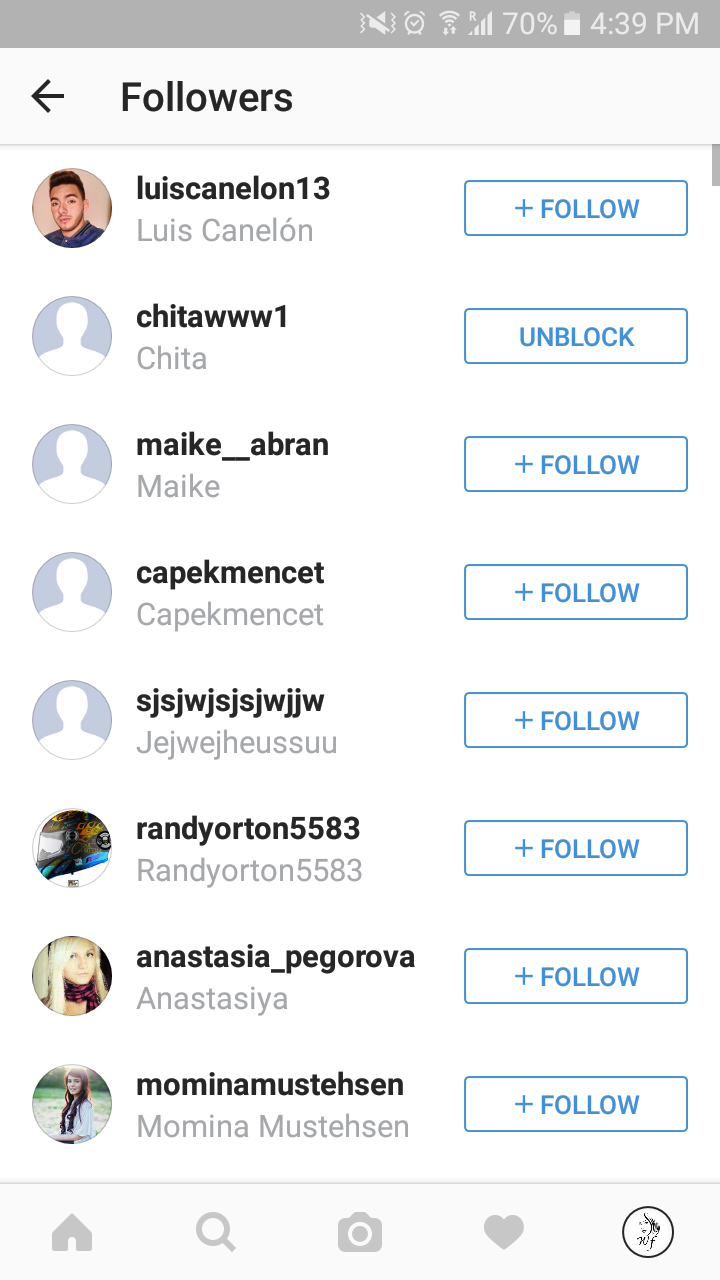Image resolution: width=720 pixels, height=1280 pixels.
Task: Follow randyorton5583
Action: pyautogui.click(x=576, y=848)
